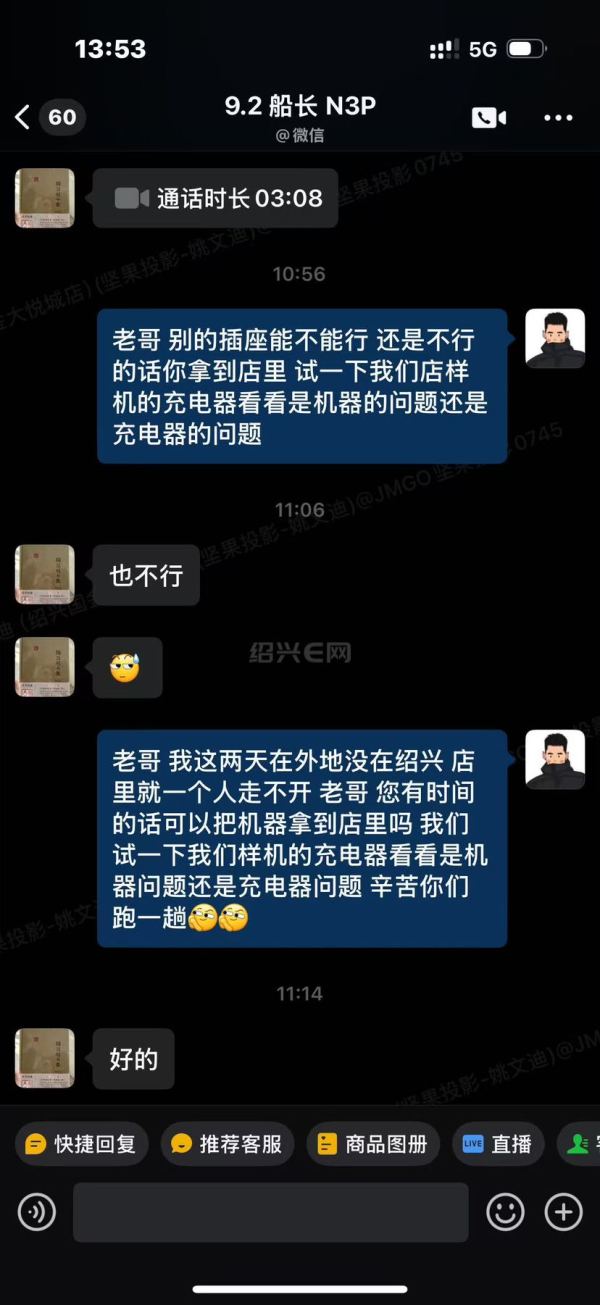Start a video call
The image size is (600, 1305).
pyautogui.click(x=489, y=117)
